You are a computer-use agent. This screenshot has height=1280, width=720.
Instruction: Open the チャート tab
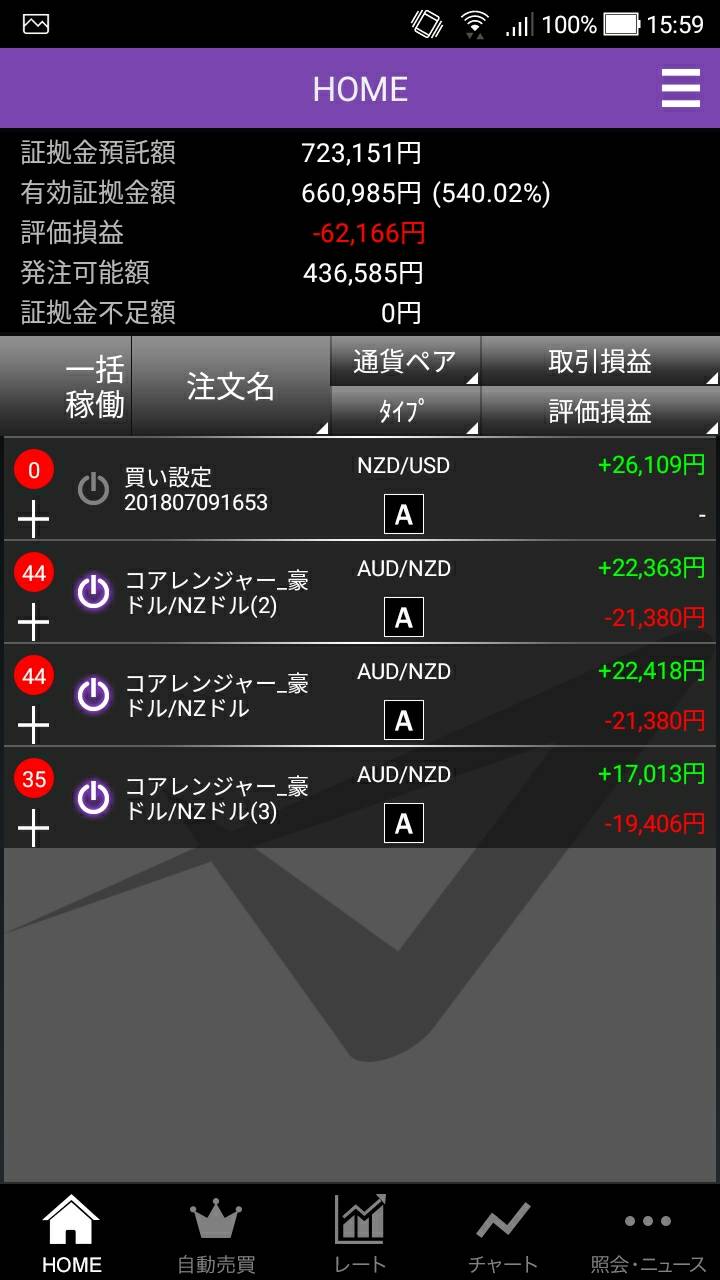(x=503, y=1234)
